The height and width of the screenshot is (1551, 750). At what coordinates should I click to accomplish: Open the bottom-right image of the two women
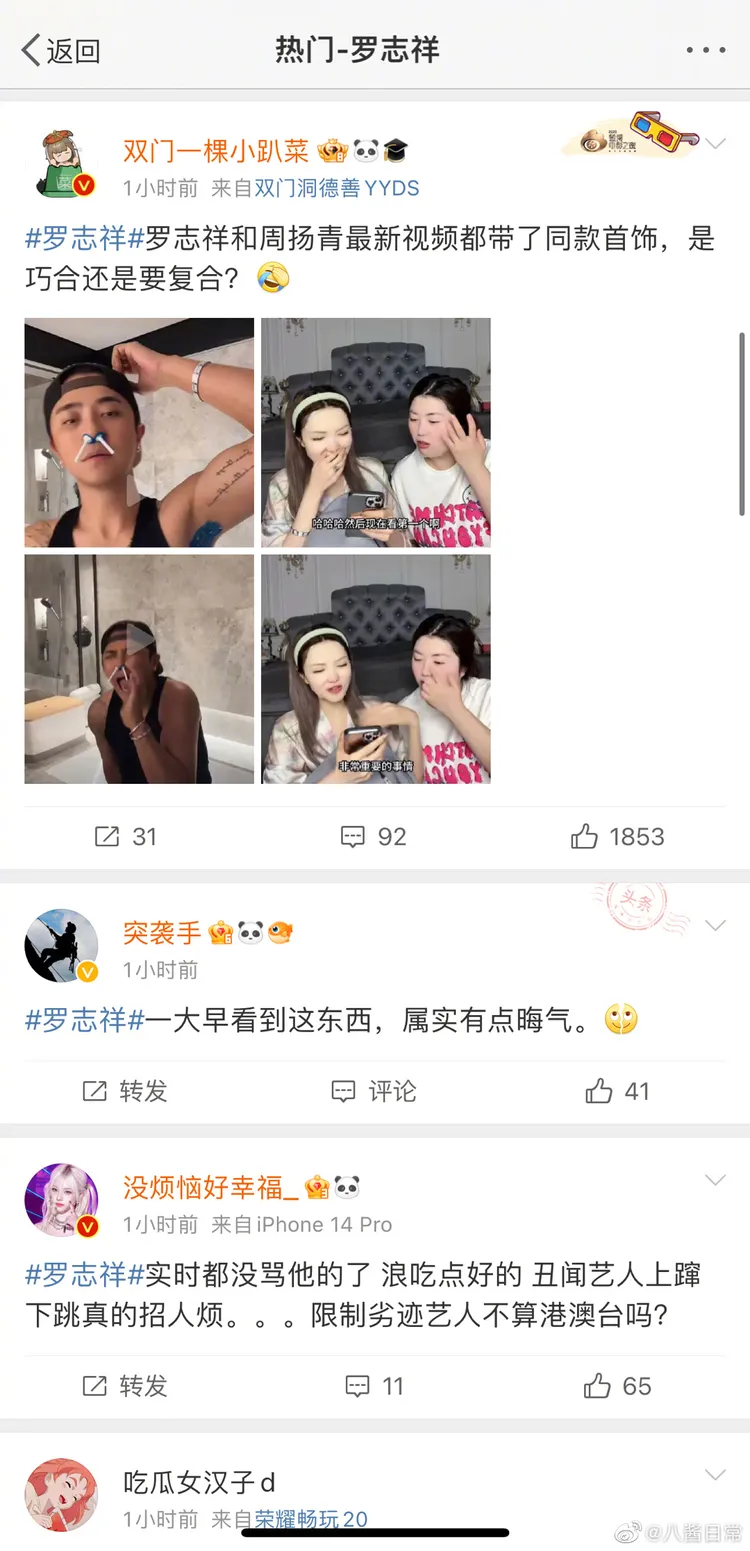(x=375, y=668)
